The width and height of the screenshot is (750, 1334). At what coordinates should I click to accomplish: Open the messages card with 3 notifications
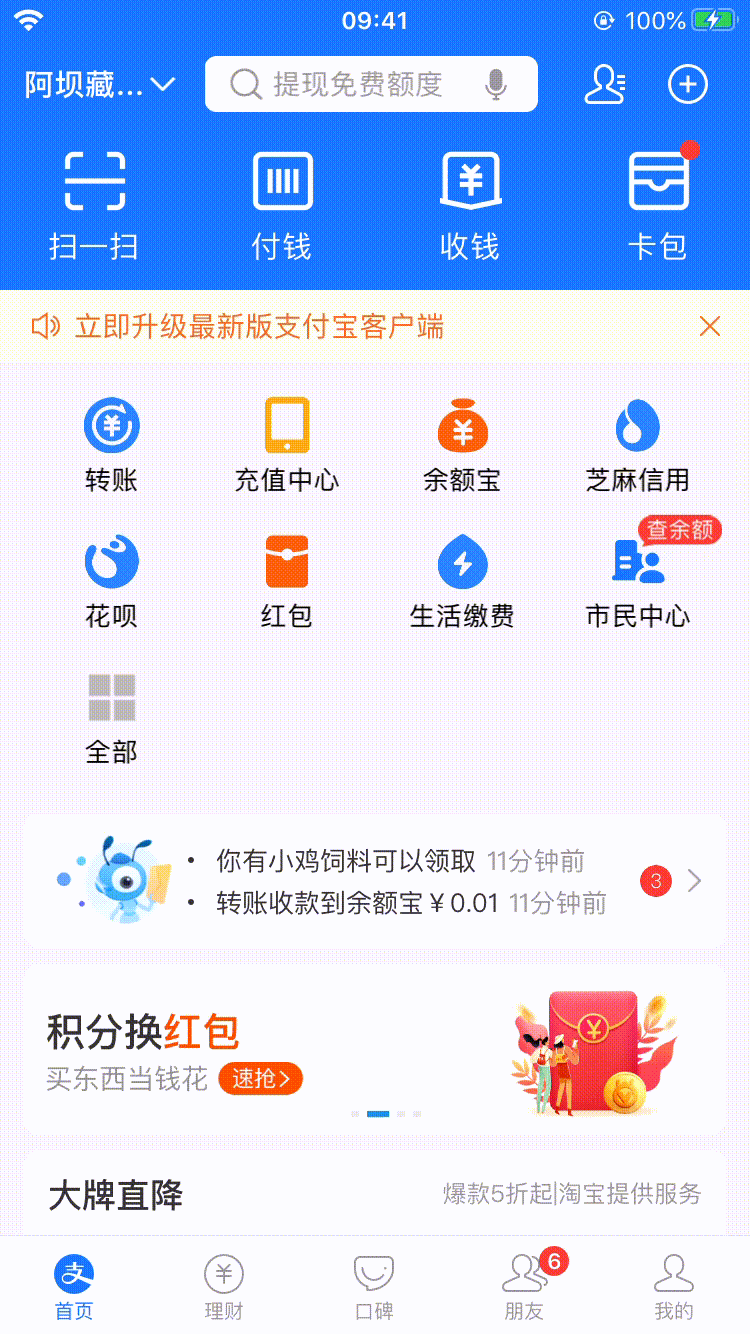(x=375, y=881)
